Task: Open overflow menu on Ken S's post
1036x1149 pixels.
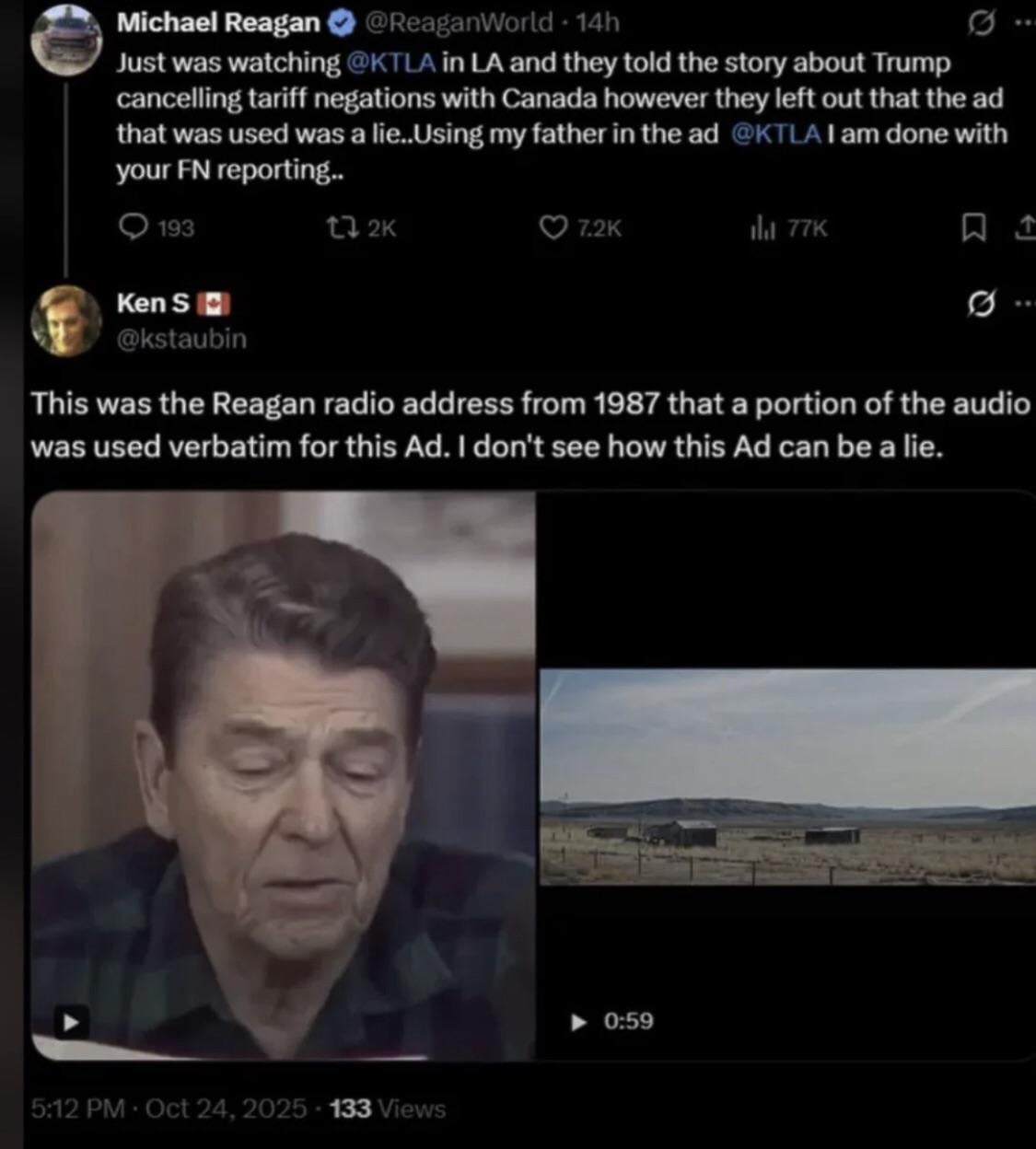Action: [x=1024, y=303]
